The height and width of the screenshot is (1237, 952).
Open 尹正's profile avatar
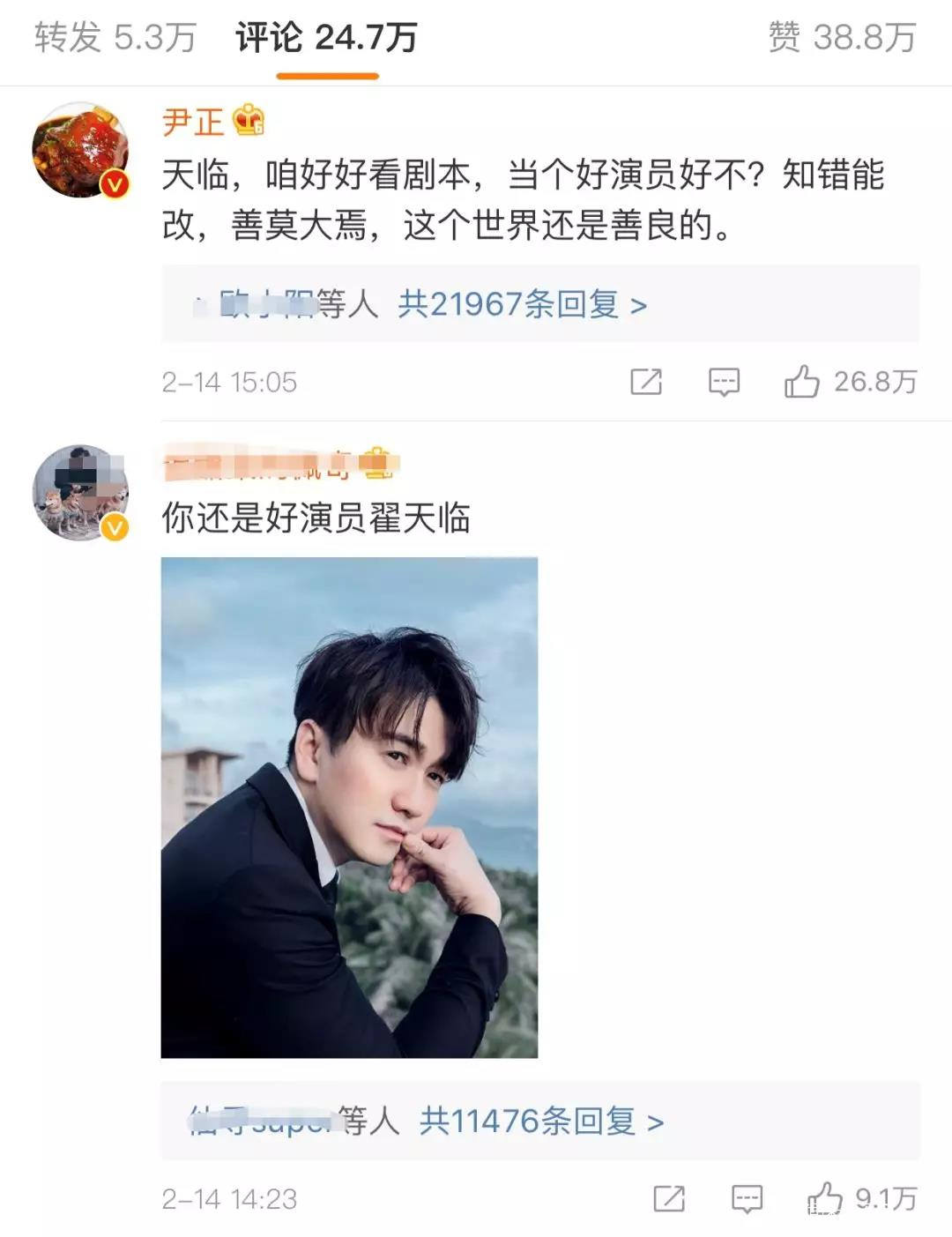coord(80,150)
